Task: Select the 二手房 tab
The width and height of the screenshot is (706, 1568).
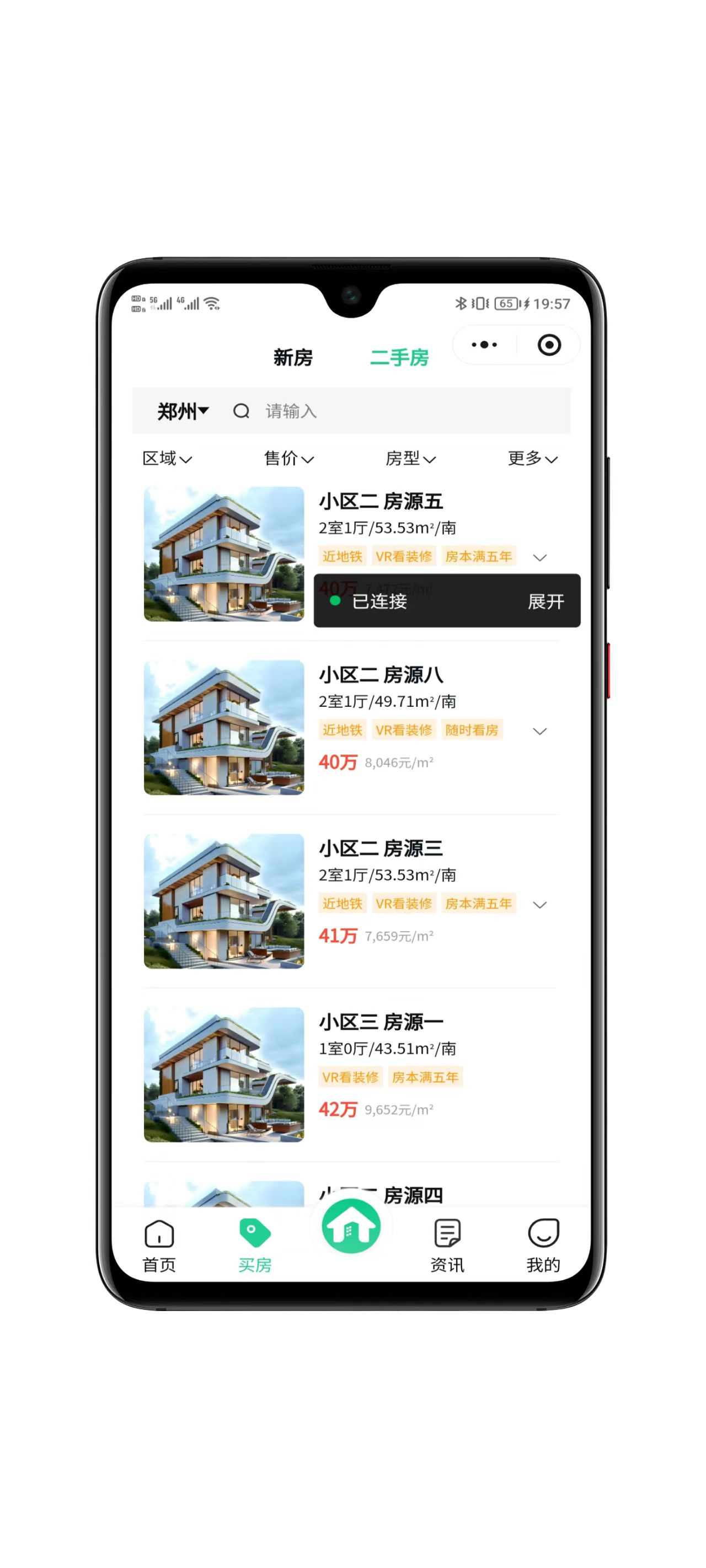Action: 399,357
